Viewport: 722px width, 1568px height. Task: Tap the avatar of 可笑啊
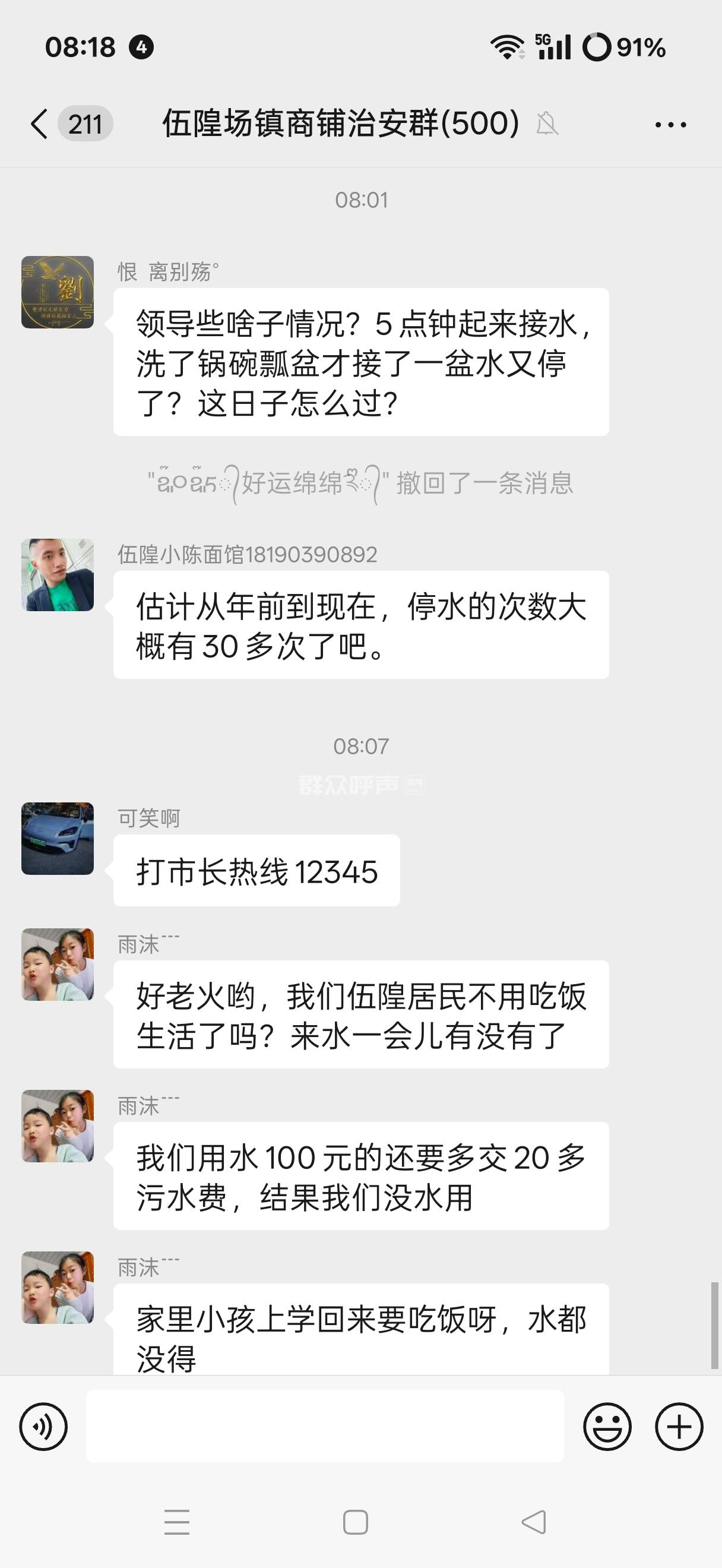[x=58, y=838]
